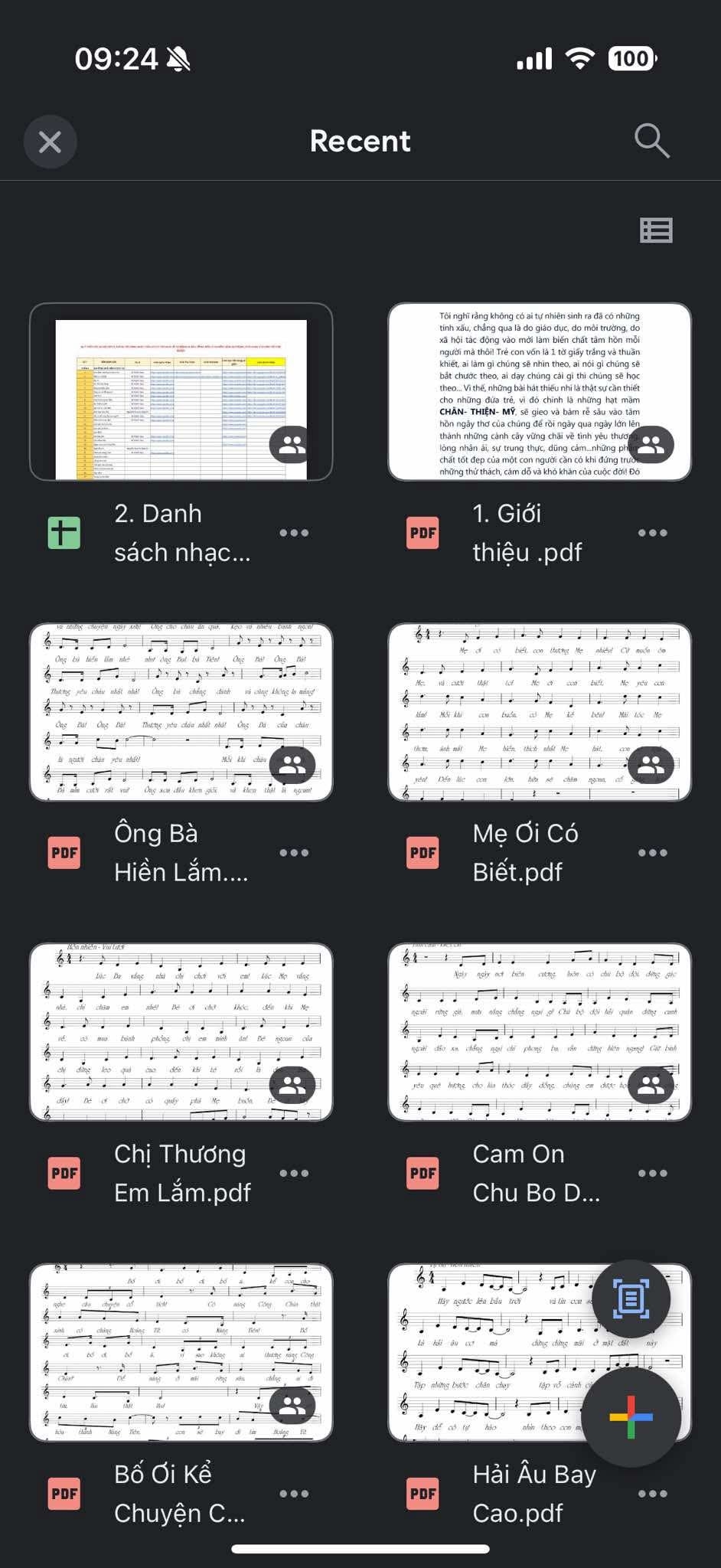Screen dimensions: 721x1568
Task: Show more options for 'Ông Bà Hiền Lắm'
Action: tap(294, 853)
